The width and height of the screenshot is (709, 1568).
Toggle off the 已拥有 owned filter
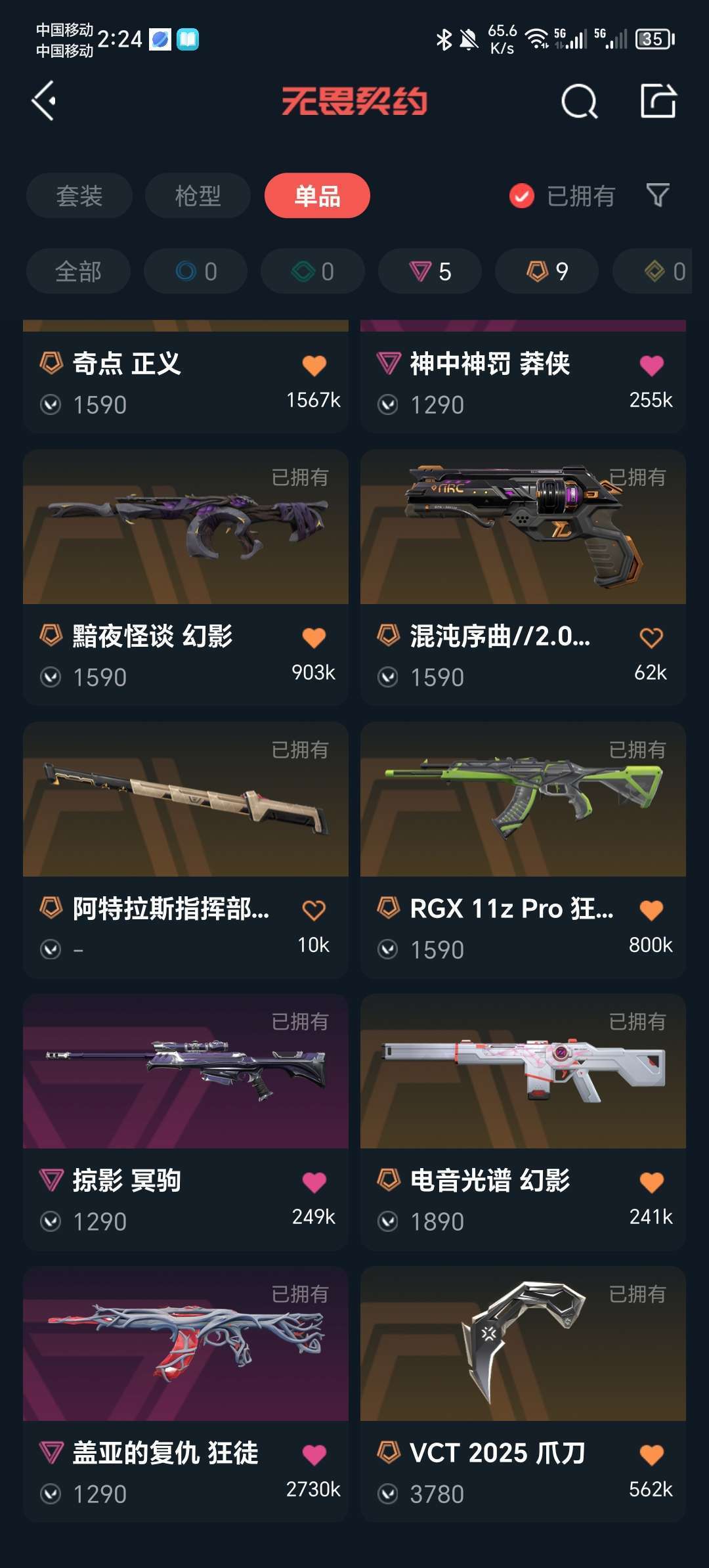(x=521, y=195)
